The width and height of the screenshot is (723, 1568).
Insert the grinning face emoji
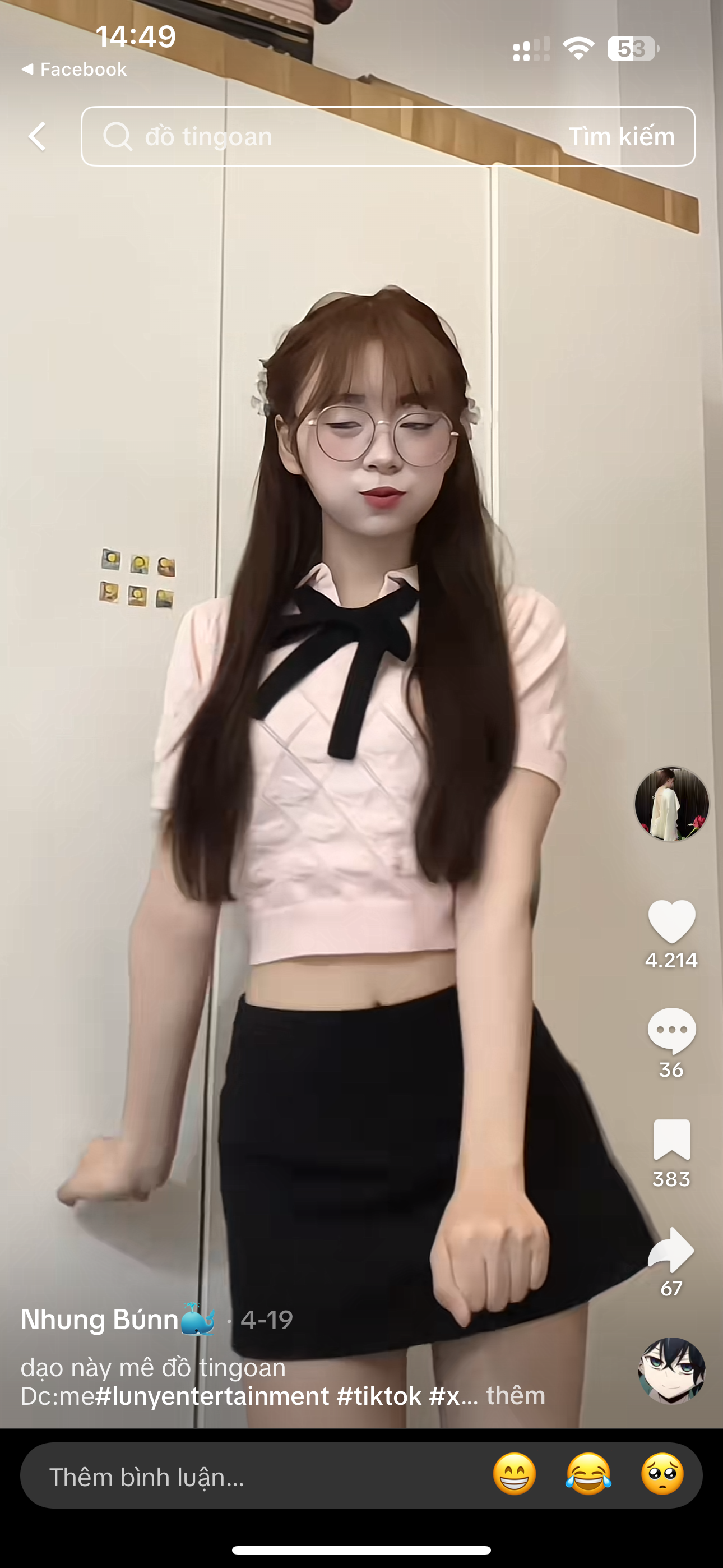click(515, 1474)
